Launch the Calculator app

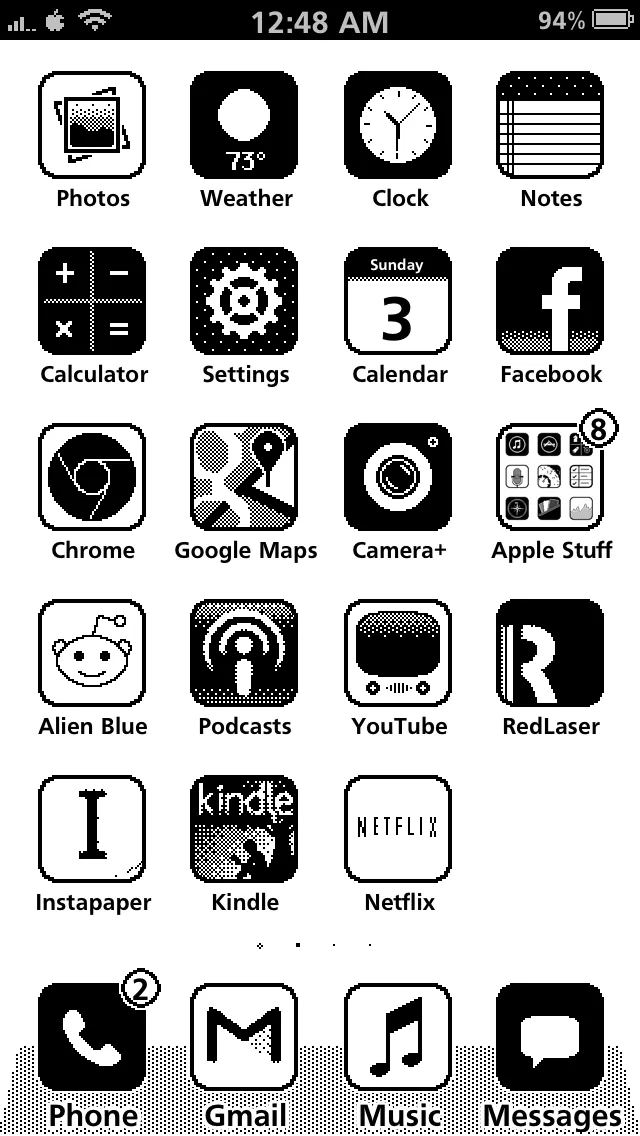coord(92,301)
